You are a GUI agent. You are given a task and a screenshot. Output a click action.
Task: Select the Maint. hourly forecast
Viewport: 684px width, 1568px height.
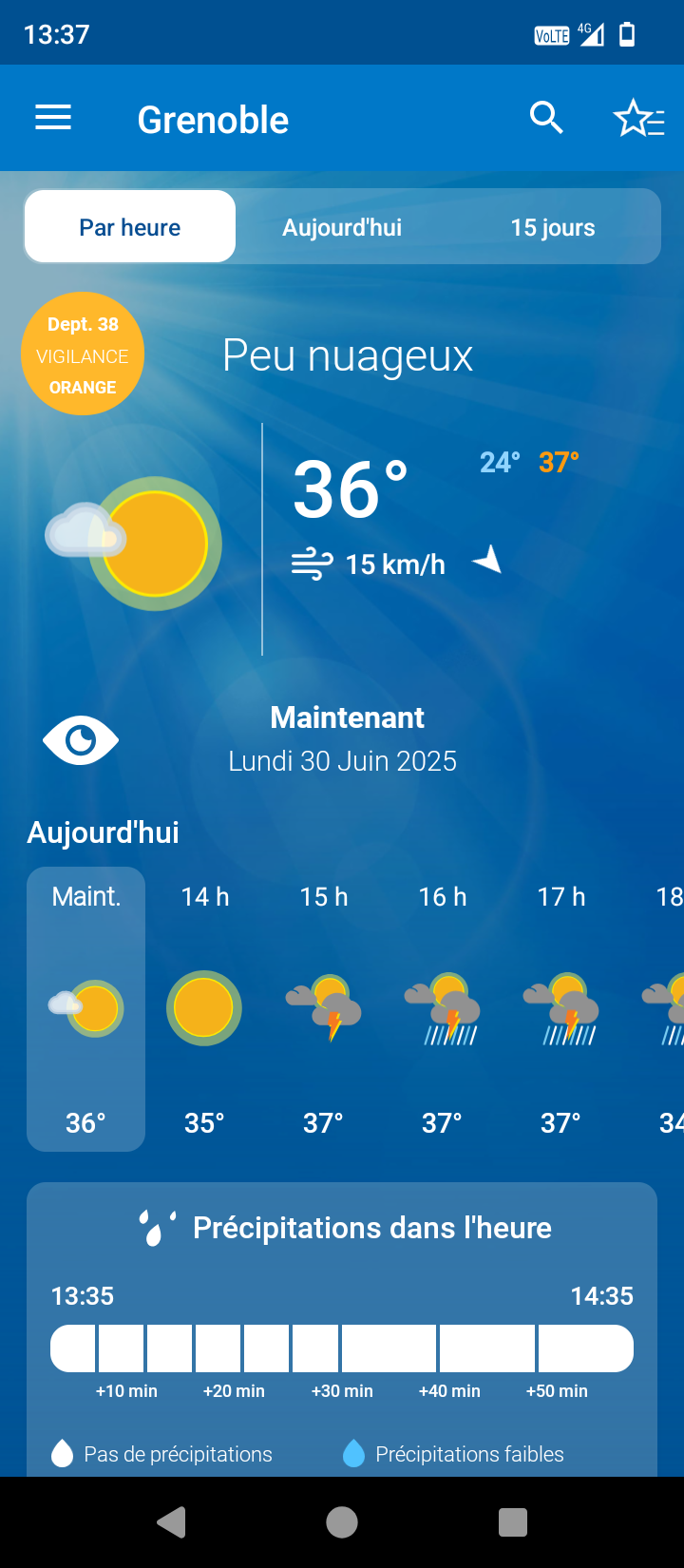(x=85, y=1009)
